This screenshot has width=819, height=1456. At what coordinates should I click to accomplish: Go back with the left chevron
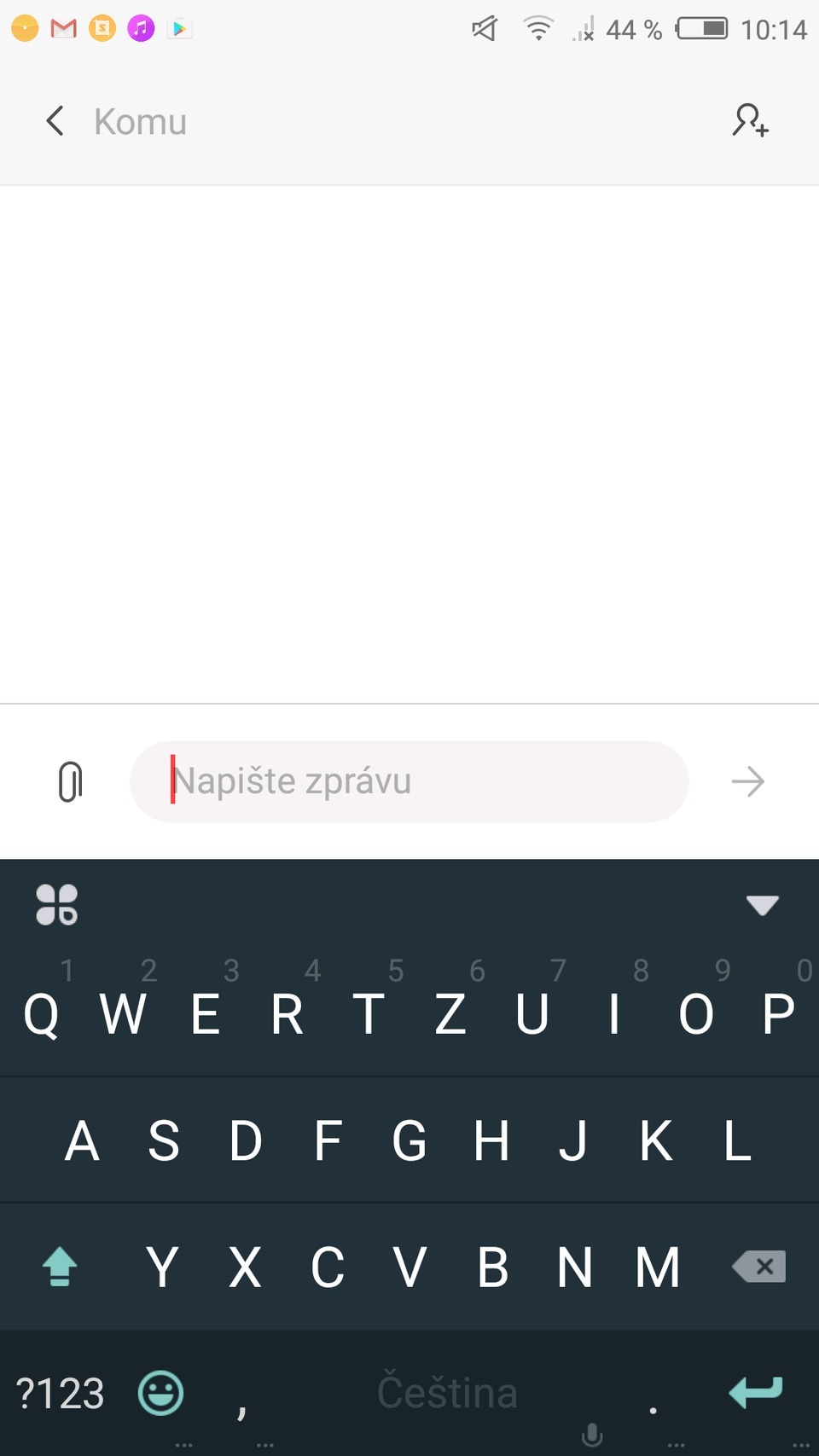pos(54,120)
